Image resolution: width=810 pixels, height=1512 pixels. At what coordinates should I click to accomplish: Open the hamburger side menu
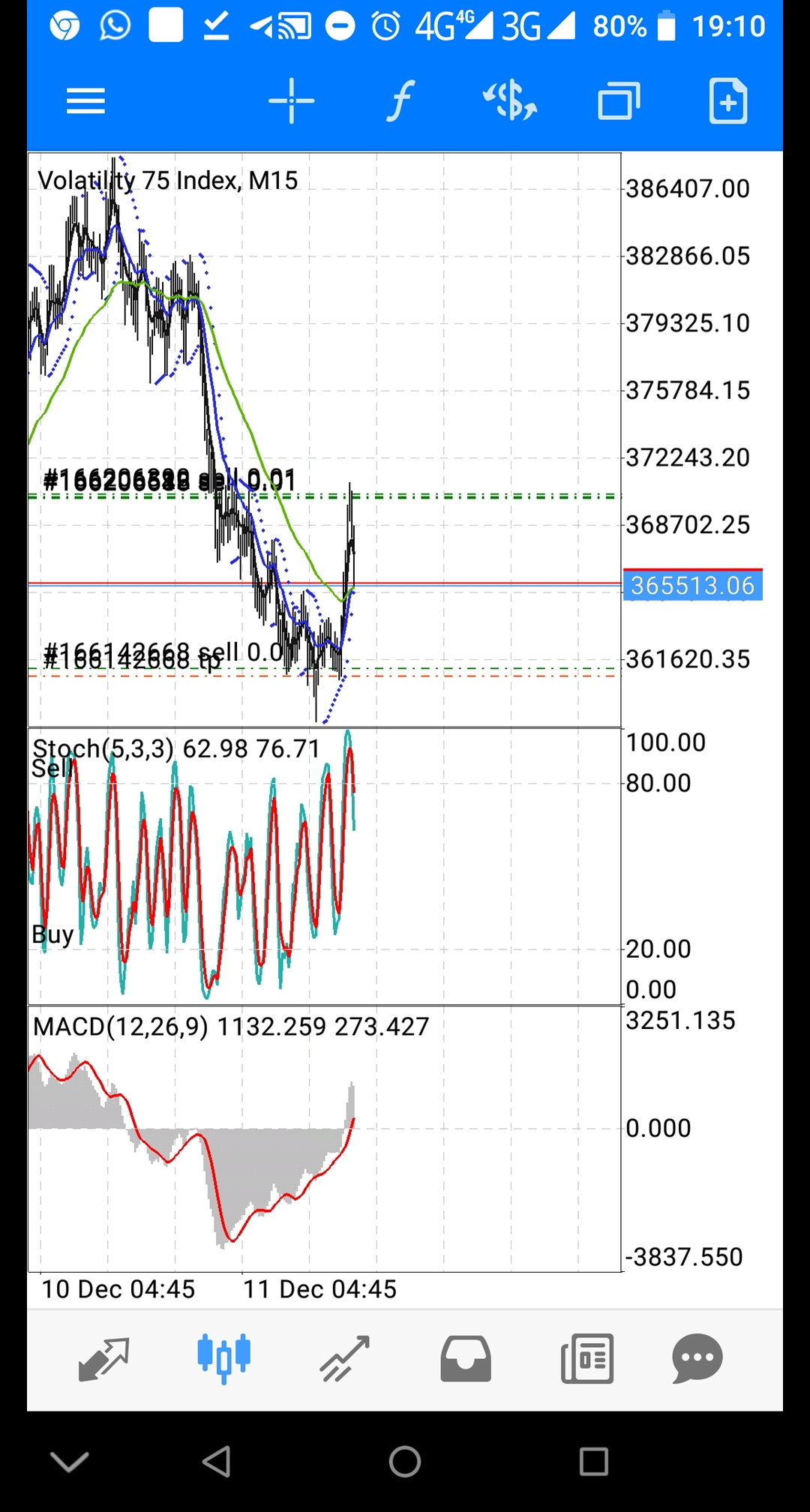click(x=85, y=101)
